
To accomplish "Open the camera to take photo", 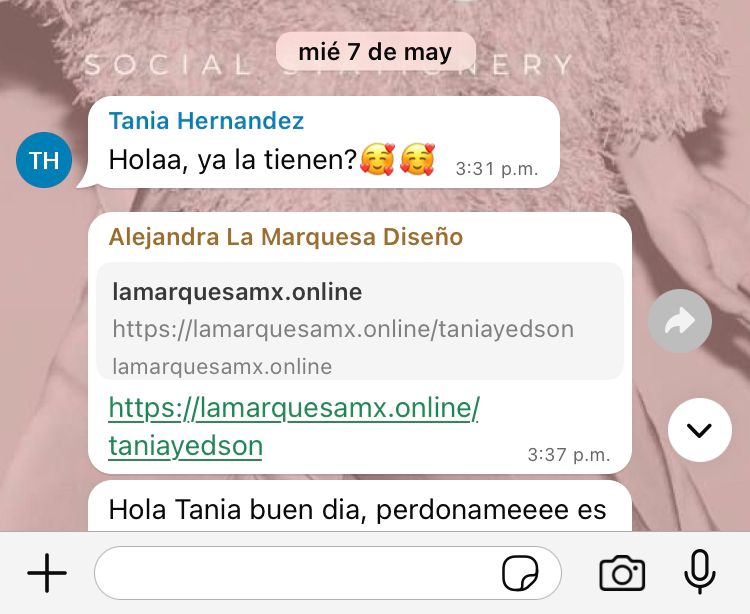I will click(x=622, y=574).
